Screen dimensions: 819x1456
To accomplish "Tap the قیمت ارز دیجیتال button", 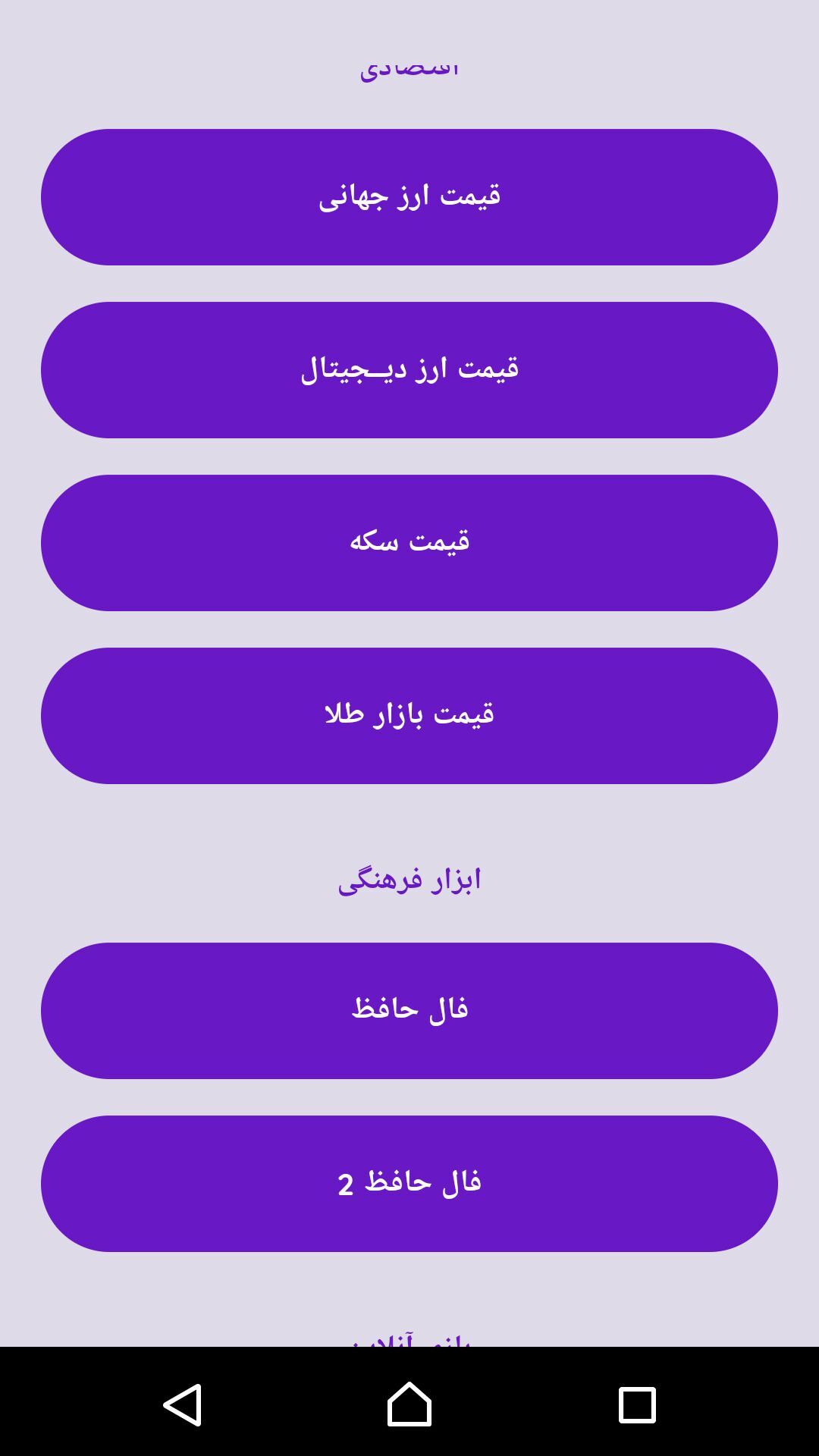I will click(x=409, y=370).
